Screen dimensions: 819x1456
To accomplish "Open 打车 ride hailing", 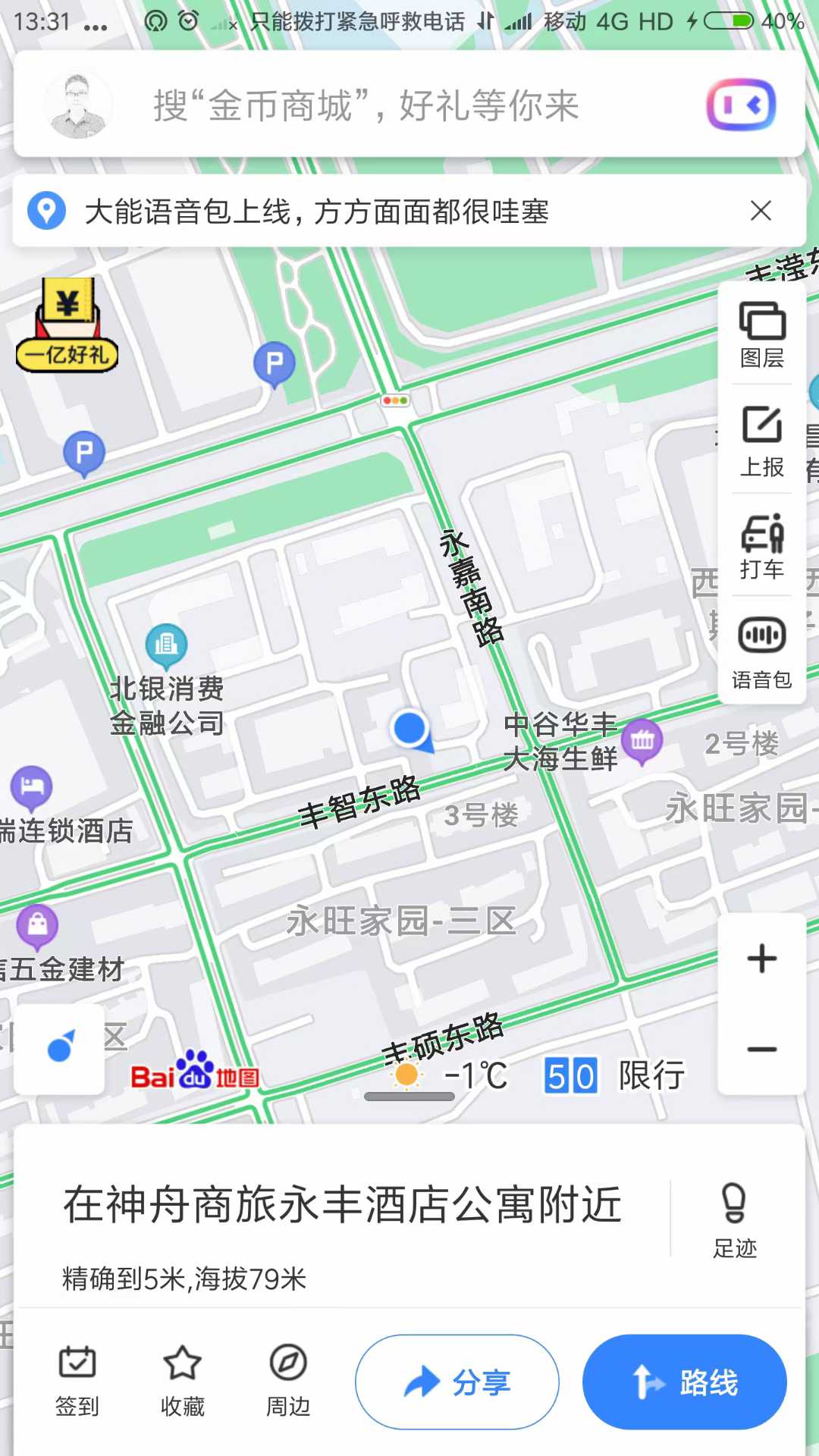I will [761, 546].
